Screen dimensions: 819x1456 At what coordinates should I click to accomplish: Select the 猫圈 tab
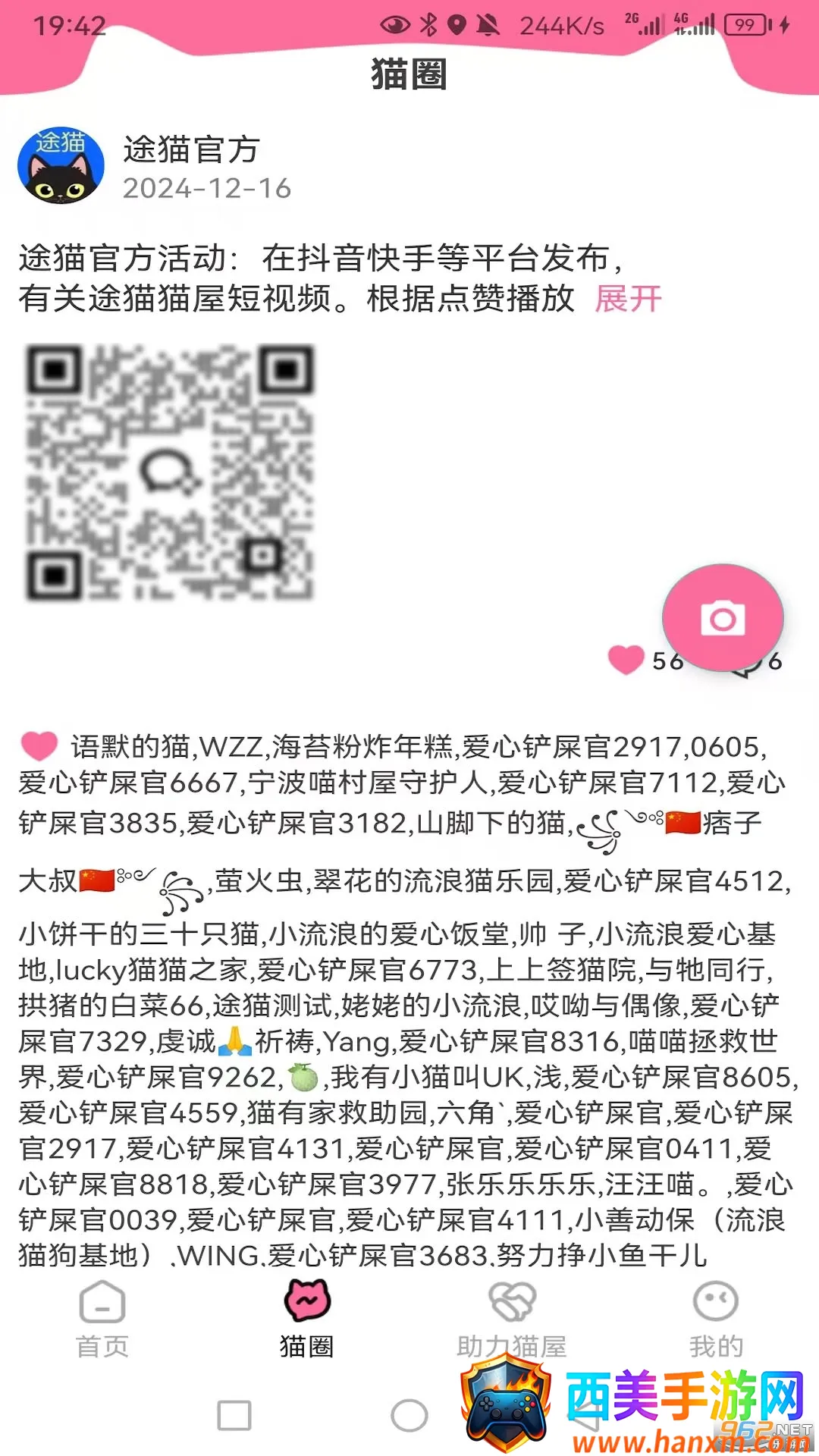[x=307, y=1319]
